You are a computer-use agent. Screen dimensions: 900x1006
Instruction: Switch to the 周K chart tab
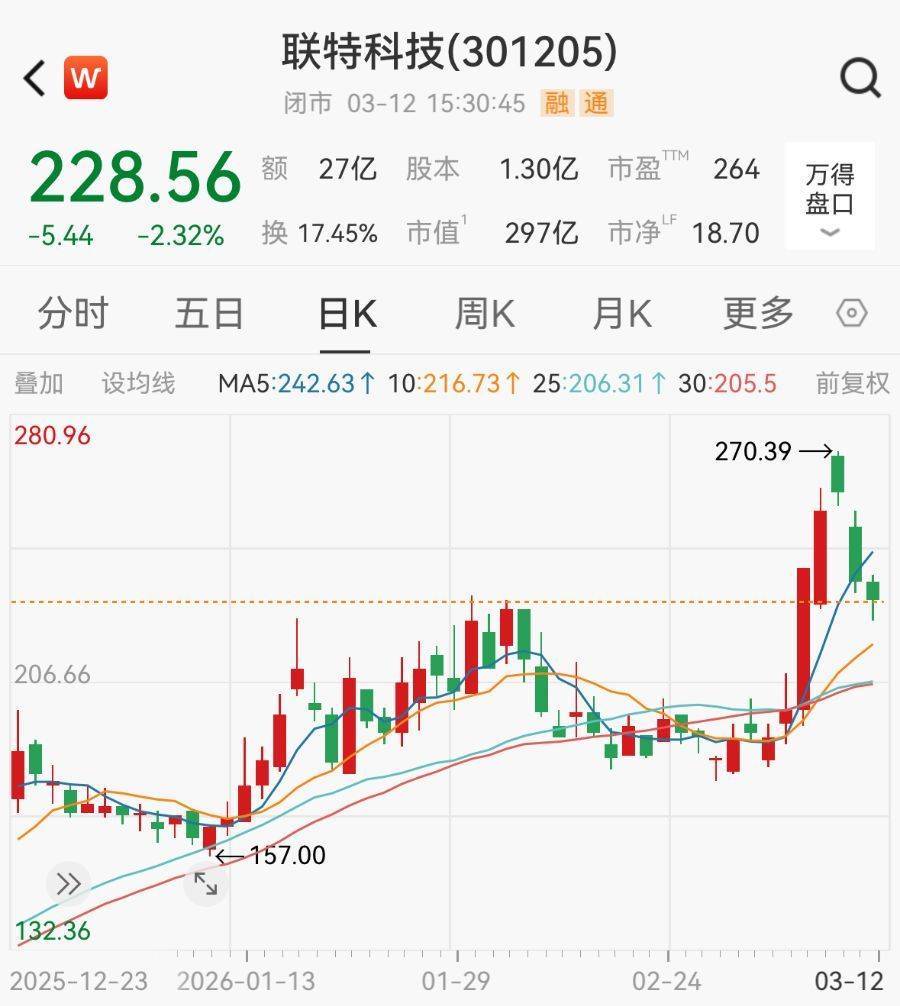click(x=484, y=314)
